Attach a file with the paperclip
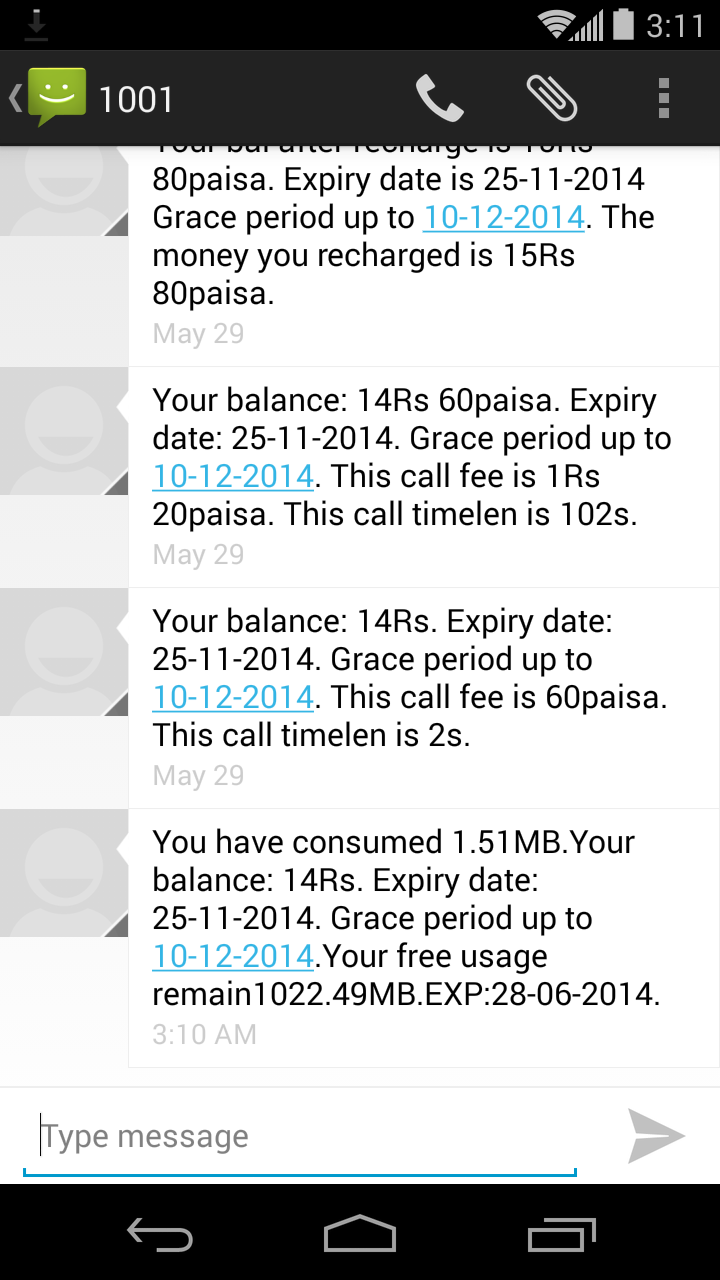 (x=552, y=98)
